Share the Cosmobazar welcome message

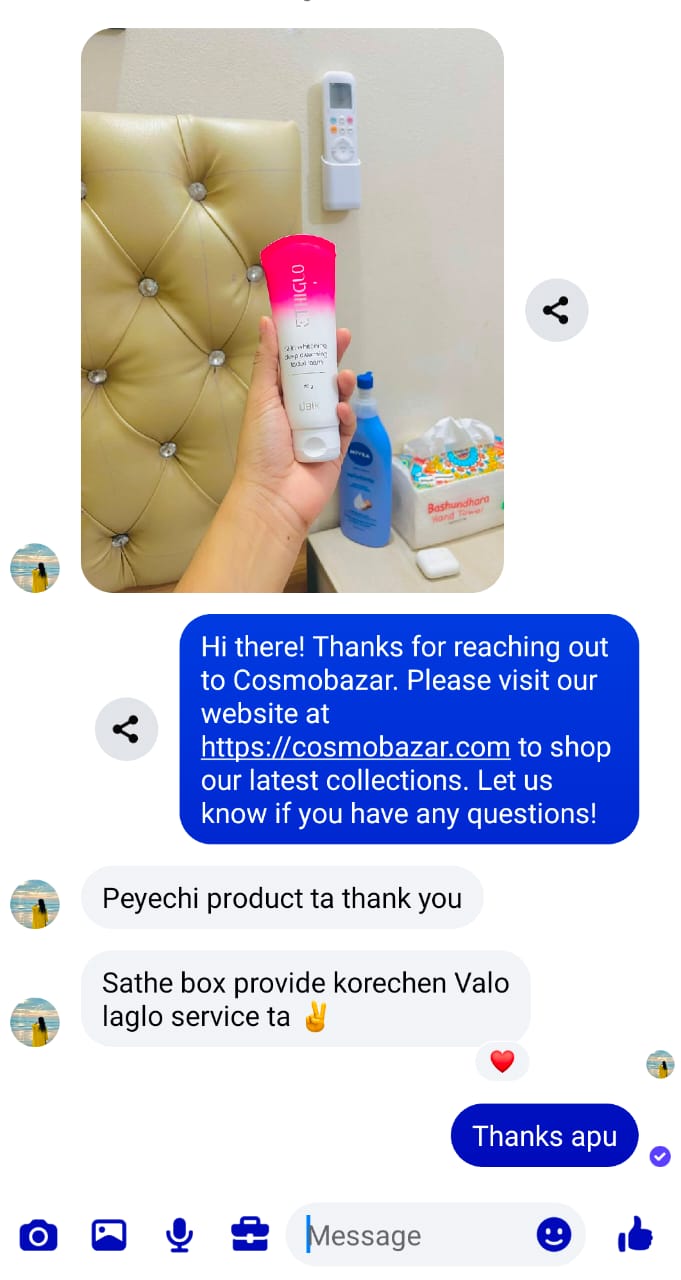126,729
